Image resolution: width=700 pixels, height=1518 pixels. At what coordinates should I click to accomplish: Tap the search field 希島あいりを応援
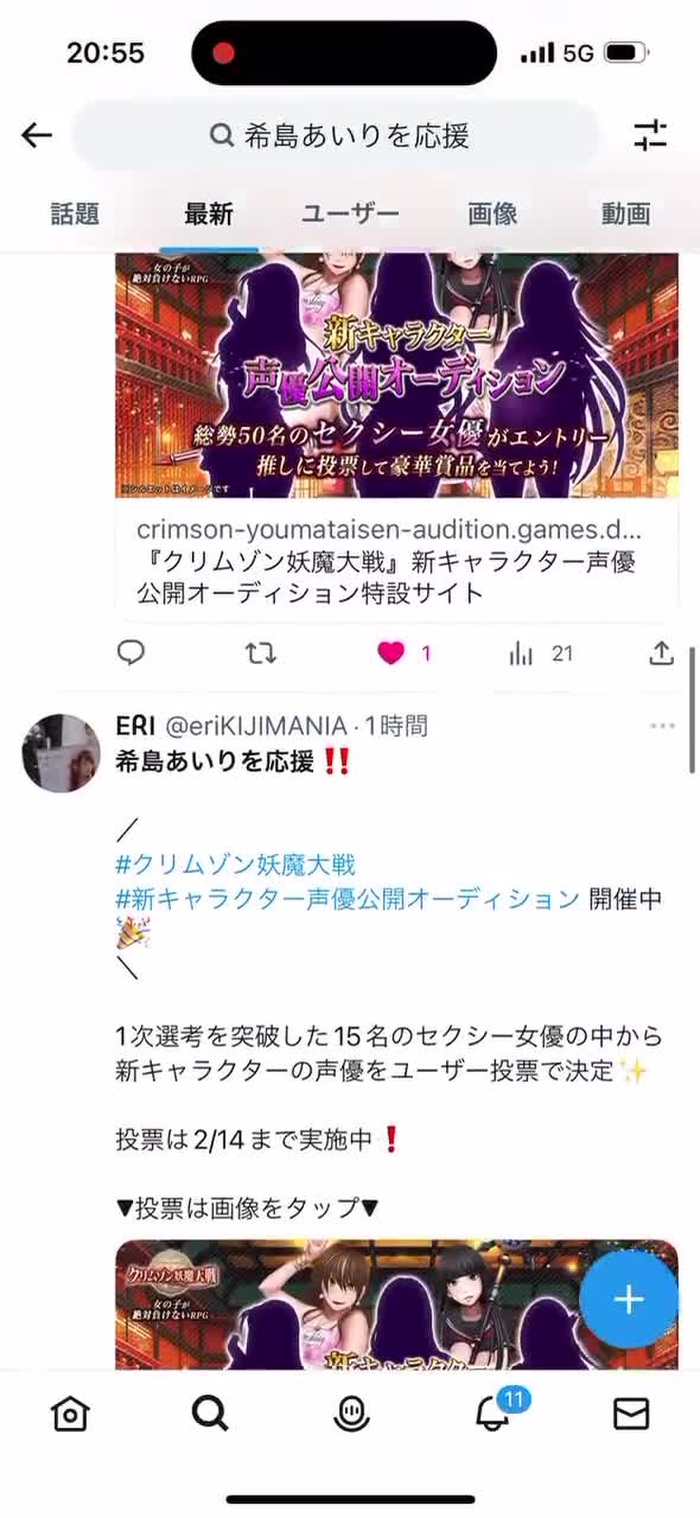338,136
